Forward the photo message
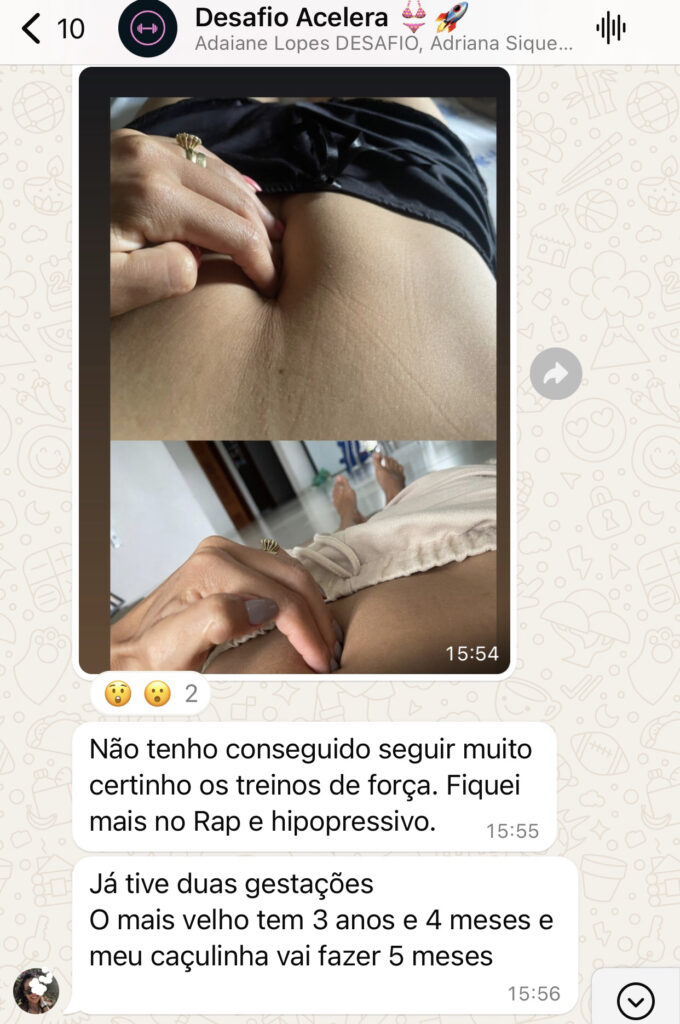The height and width of the screenshot is (1024, 680). click(x=556, y=374)
